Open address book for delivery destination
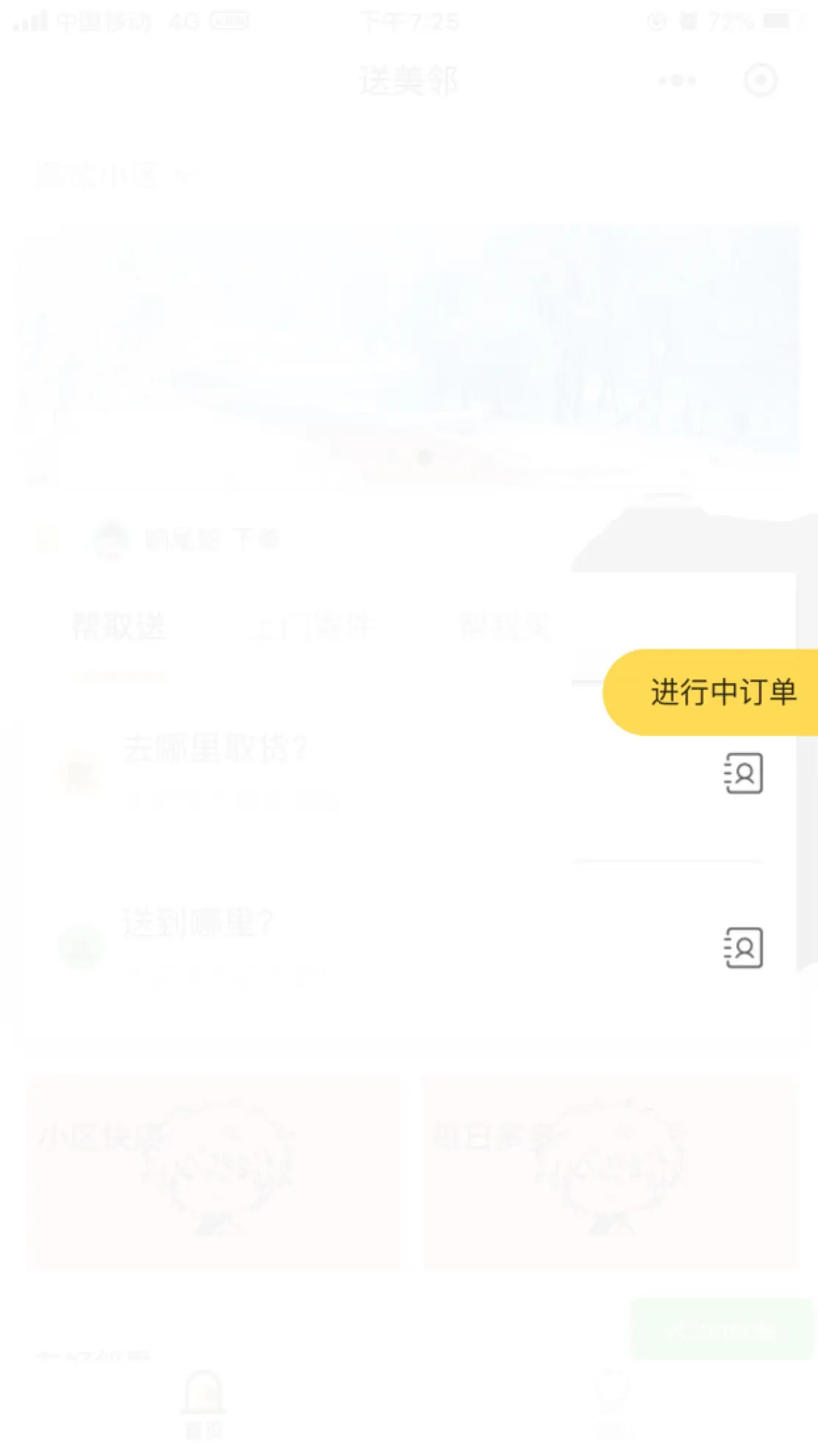This screenshot has width=818, height=1456. pos(743,948)
